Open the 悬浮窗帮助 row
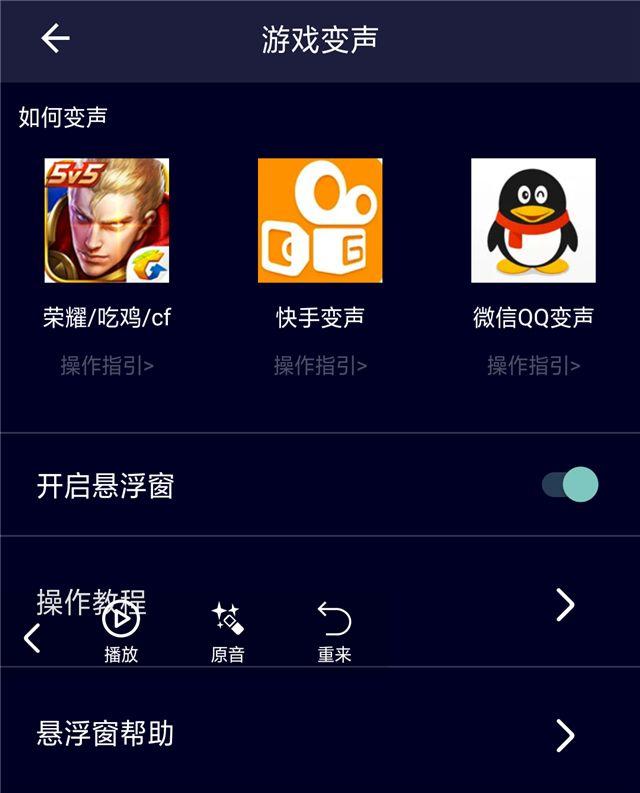This screenshot has height=793, width=640. click(320, 735)
